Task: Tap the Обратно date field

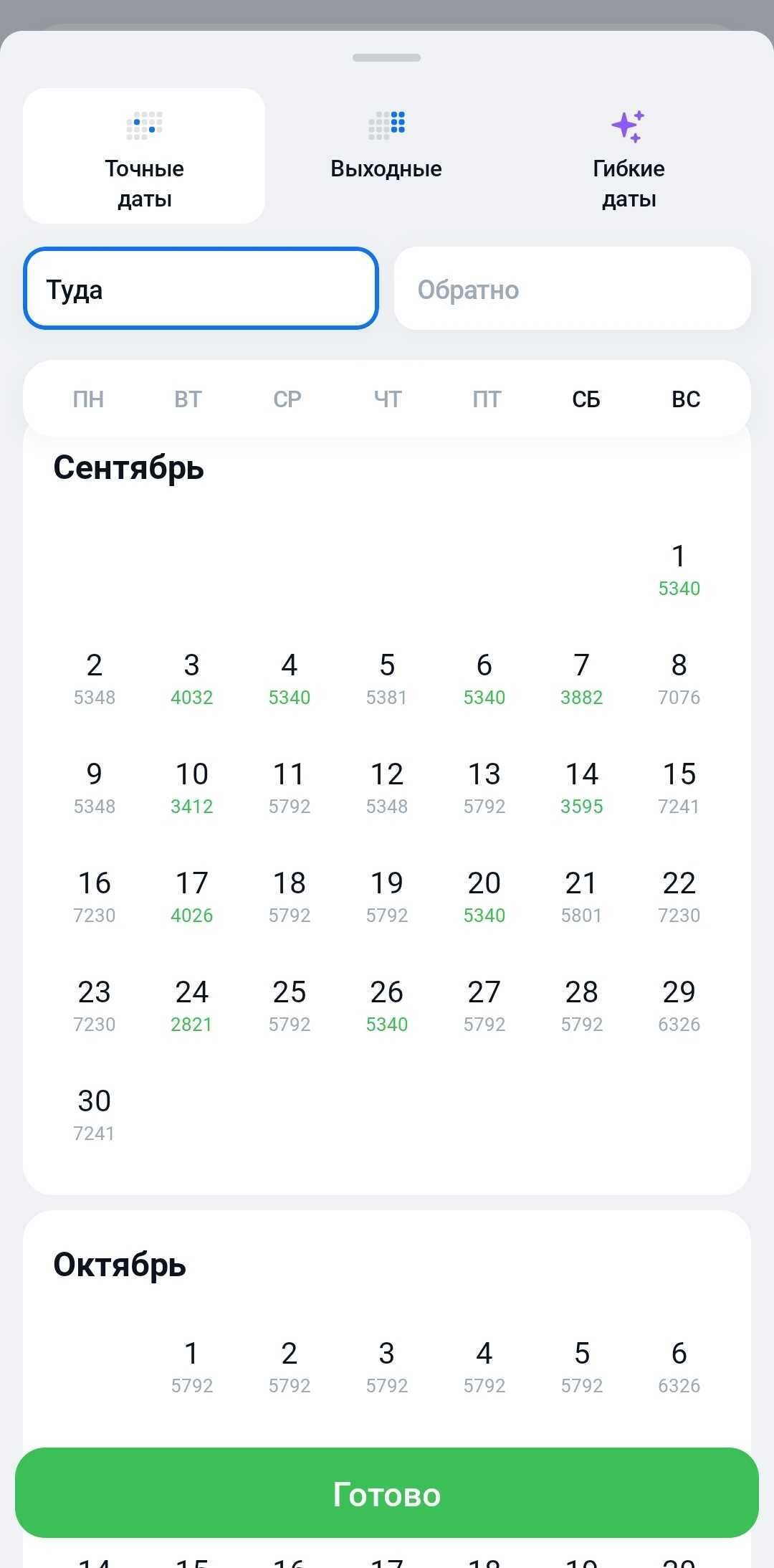Action: [573, 288]
